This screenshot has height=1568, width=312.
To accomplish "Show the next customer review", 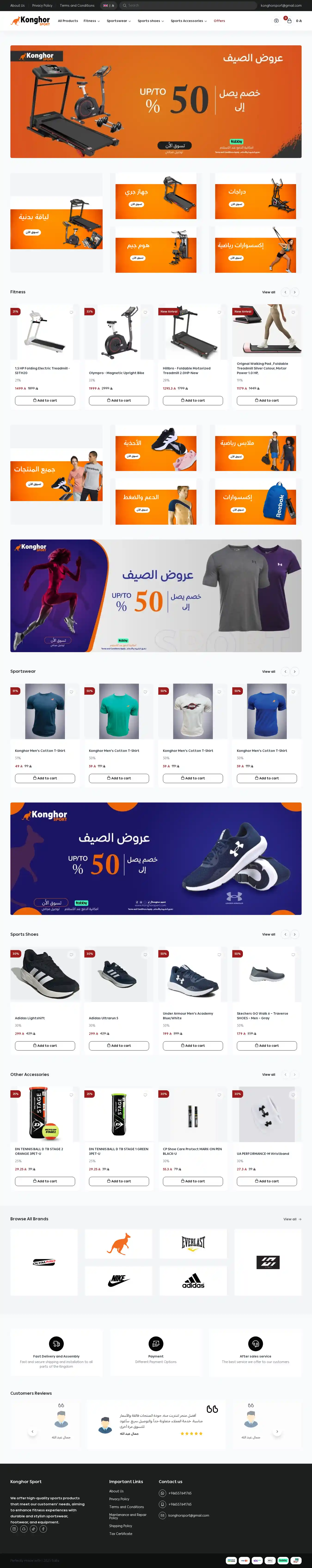I will (x=277, y=1432).
